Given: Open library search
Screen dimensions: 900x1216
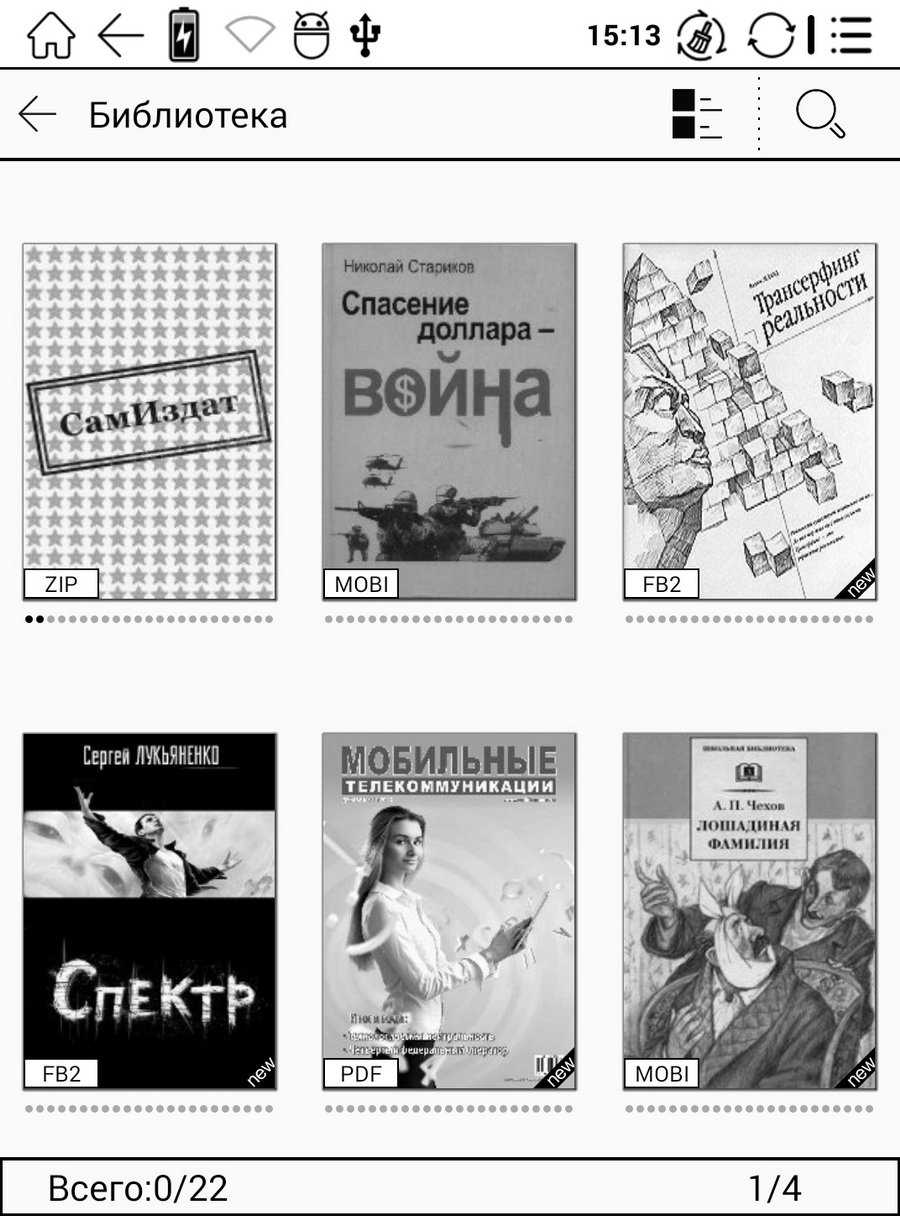Looking at the screenshot, I should coord(820,115).
